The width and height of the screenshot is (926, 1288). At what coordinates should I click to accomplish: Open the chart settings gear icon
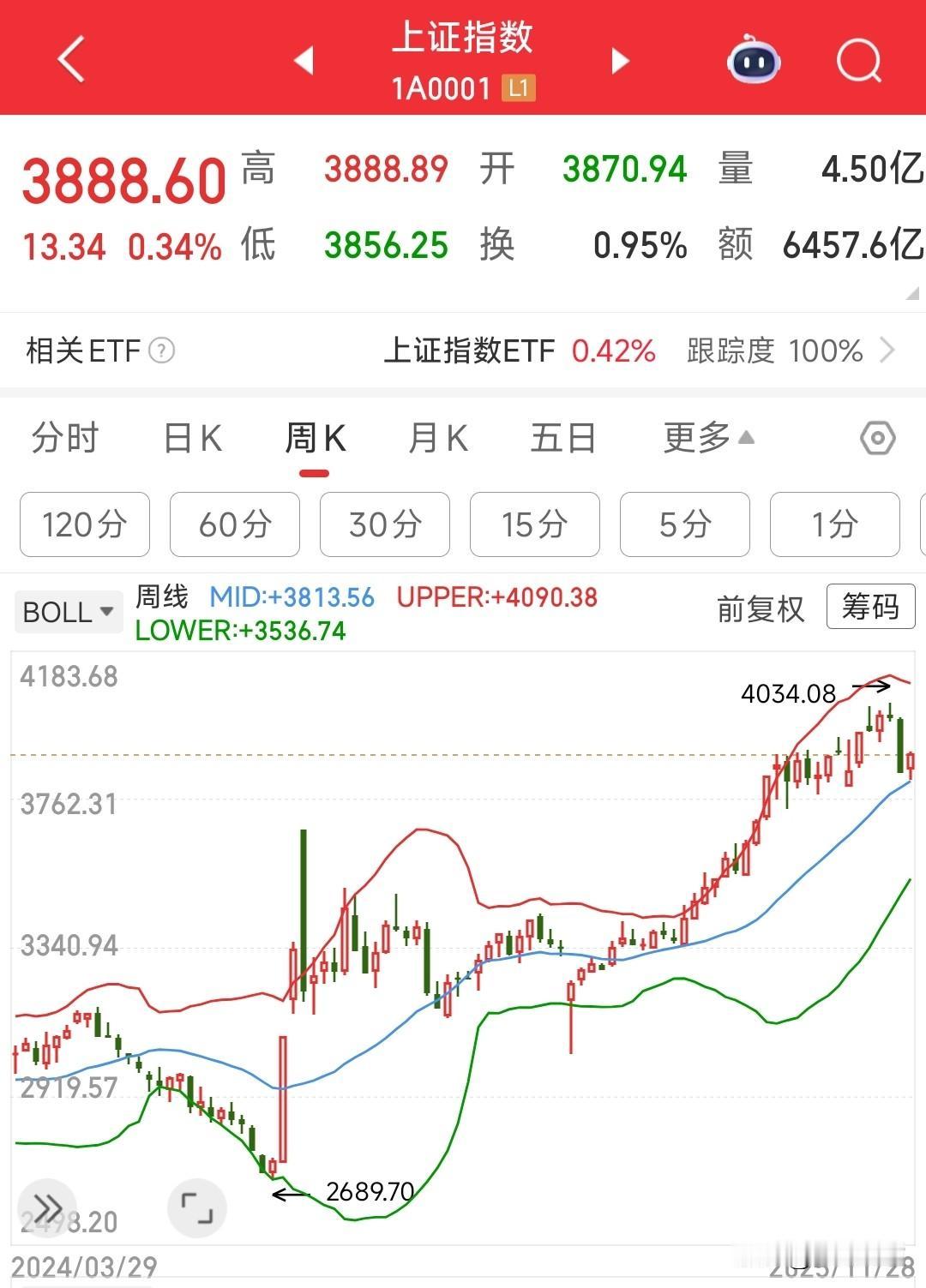[876, 437]
